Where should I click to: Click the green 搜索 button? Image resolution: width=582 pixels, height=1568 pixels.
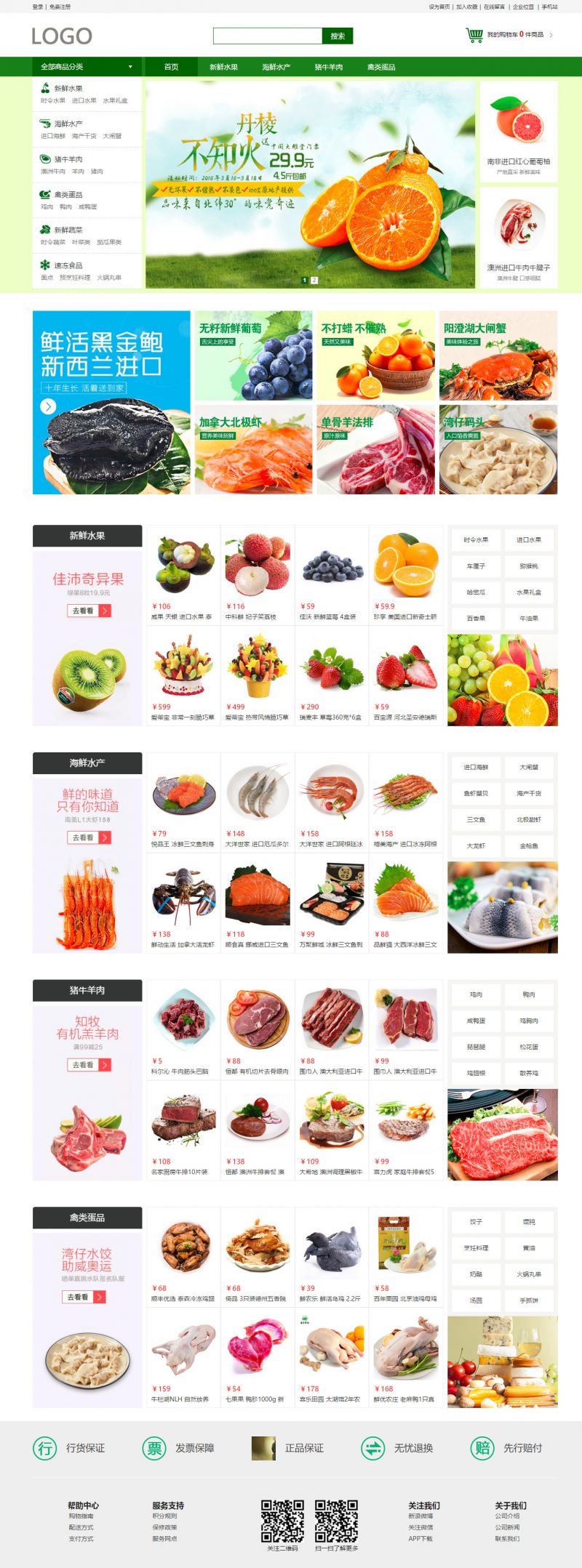(x=338, y=36)
